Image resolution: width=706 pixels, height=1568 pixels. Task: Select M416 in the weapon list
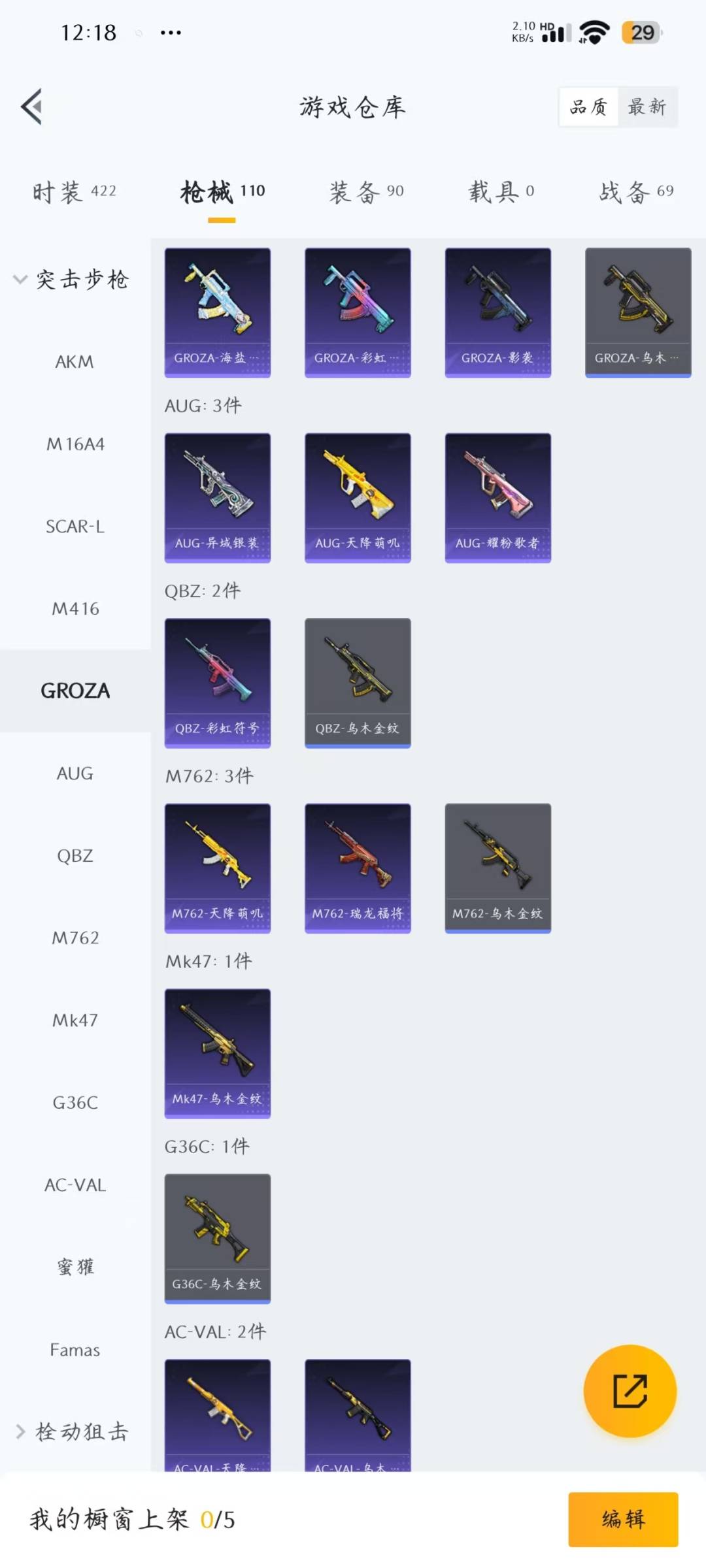click(75, 609)
